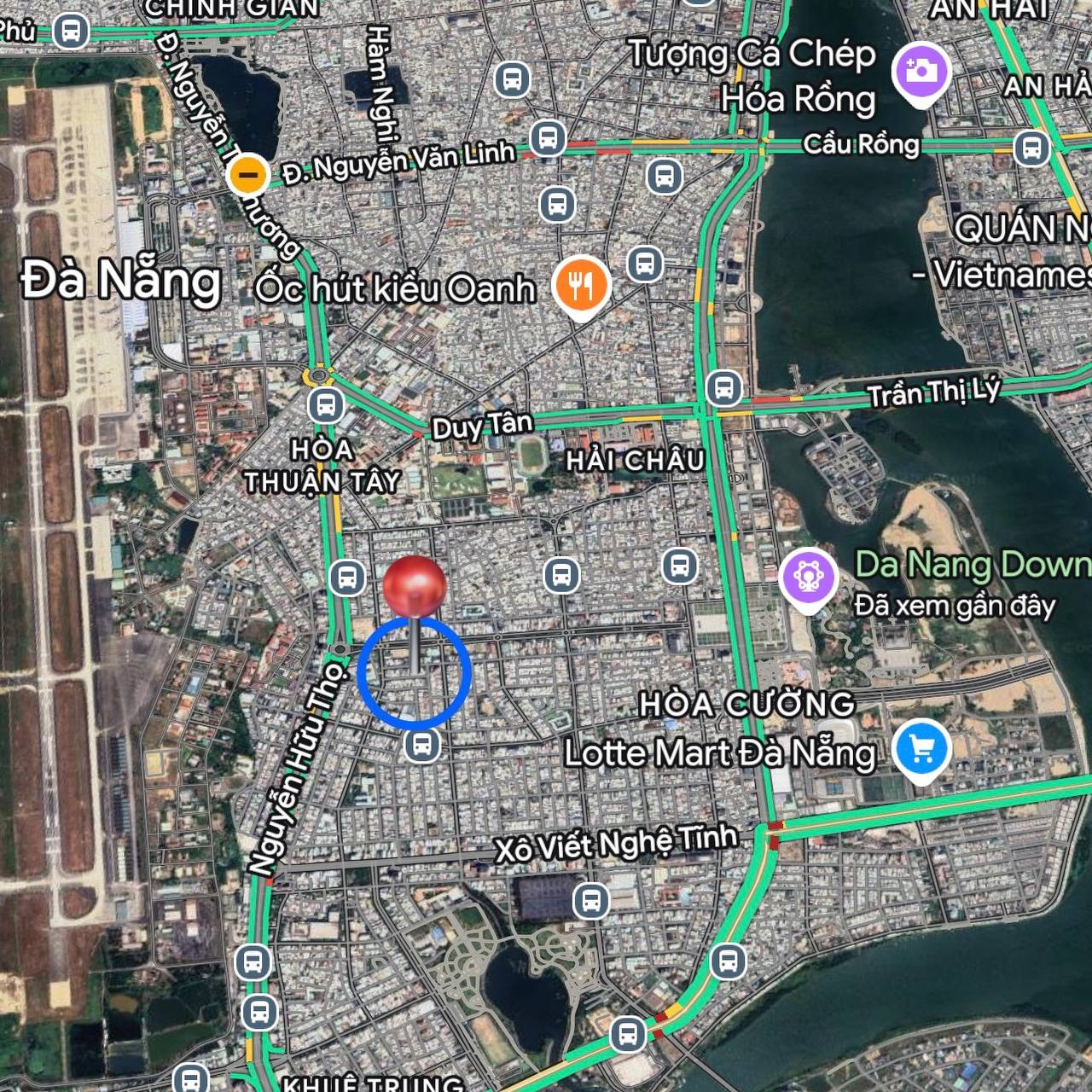Check the road closure icon on Nguyễn Văn Linh
This screenshot has height=1092, width=1092.
point(248,175)
